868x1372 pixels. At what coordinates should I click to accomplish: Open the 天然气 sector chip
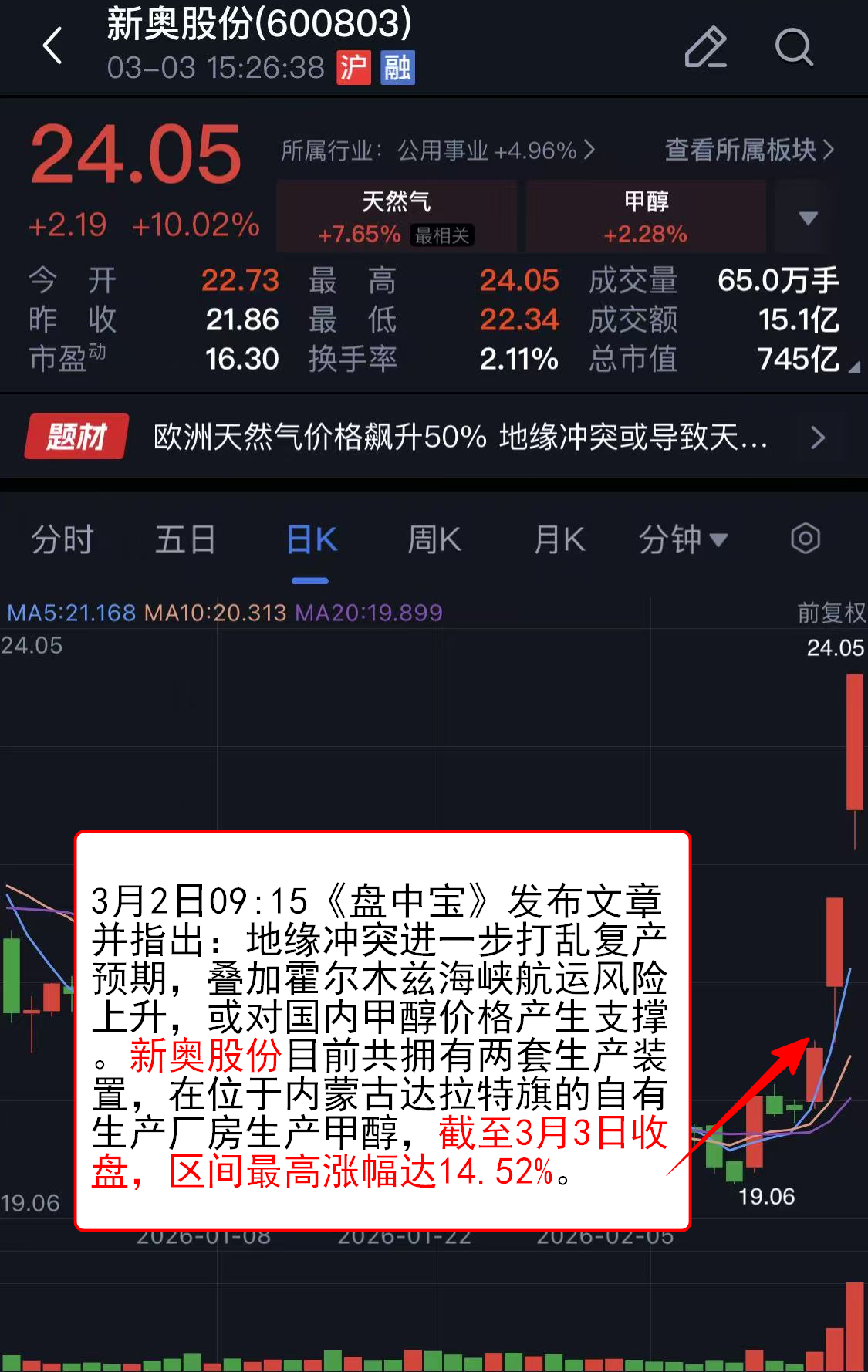tap(397, 217)
